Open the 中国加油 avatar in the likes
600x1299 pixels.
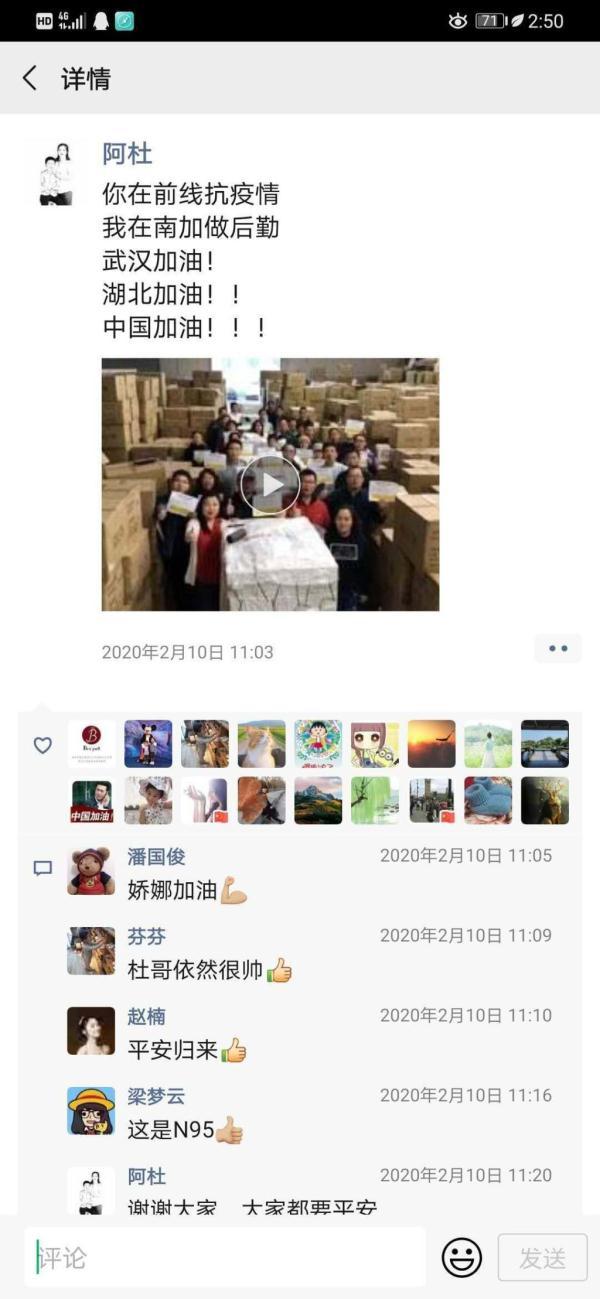click(92, 800)
